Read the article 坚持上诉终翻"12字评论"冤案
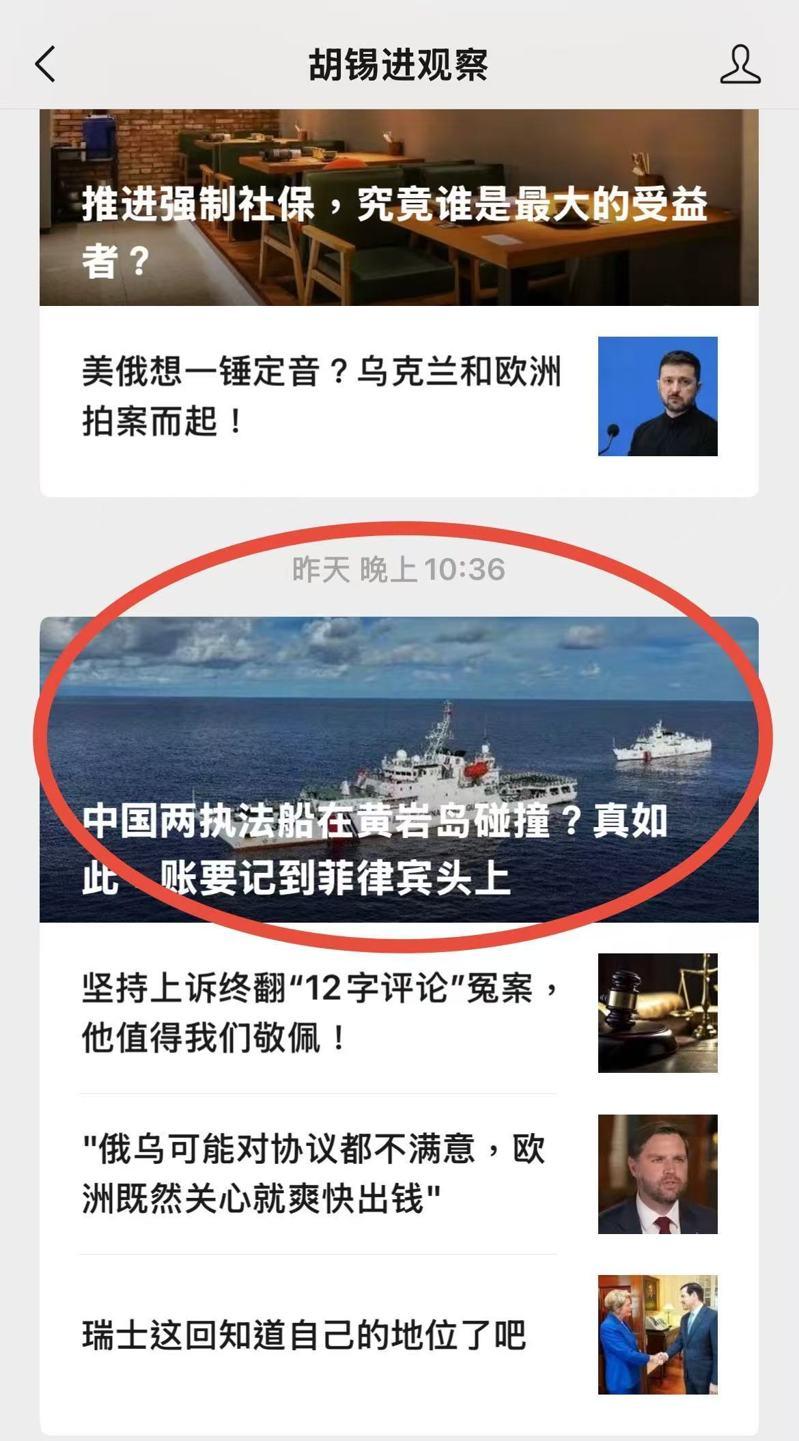 (322, 1012)
